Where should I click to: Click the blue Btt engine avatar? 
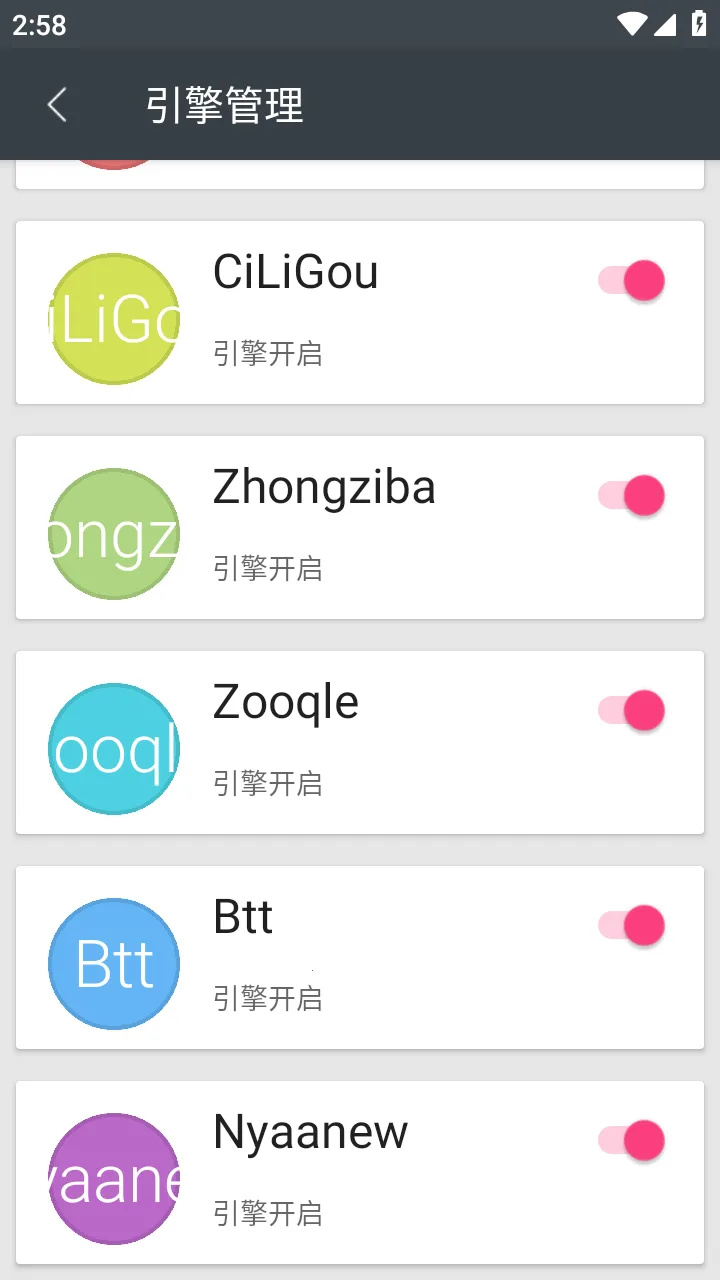[x=113, y=962]
